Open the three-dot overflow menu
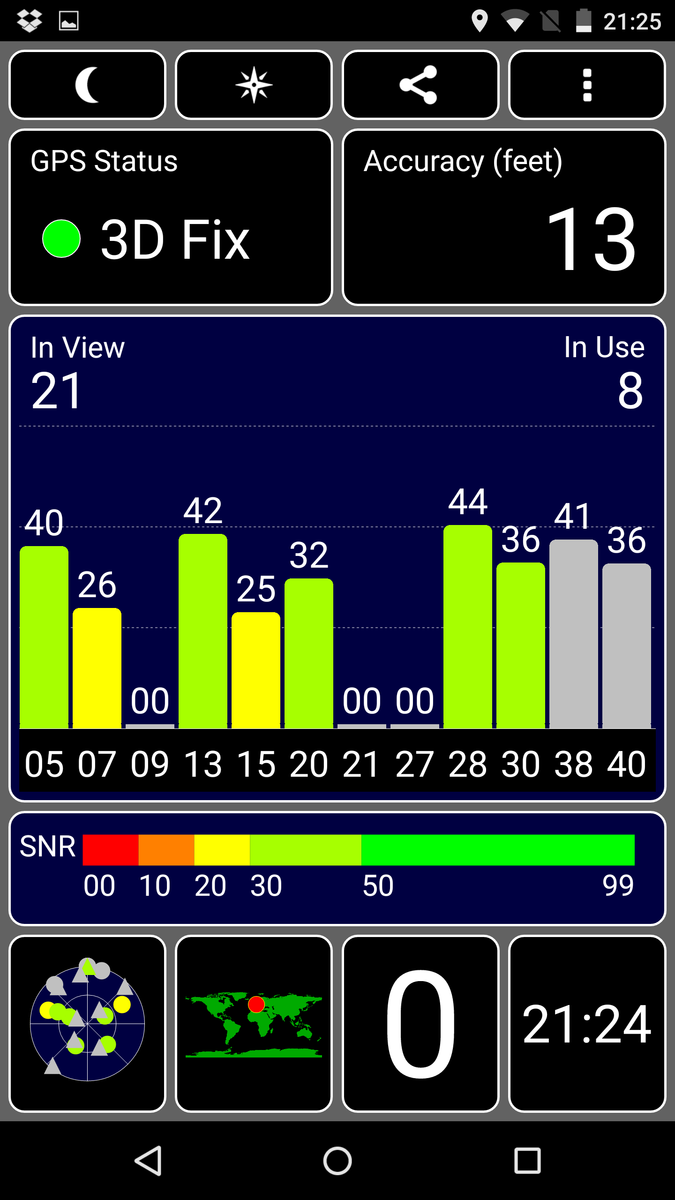The image size is (675, 1200). pyautogui.click(x=587, y=85)
